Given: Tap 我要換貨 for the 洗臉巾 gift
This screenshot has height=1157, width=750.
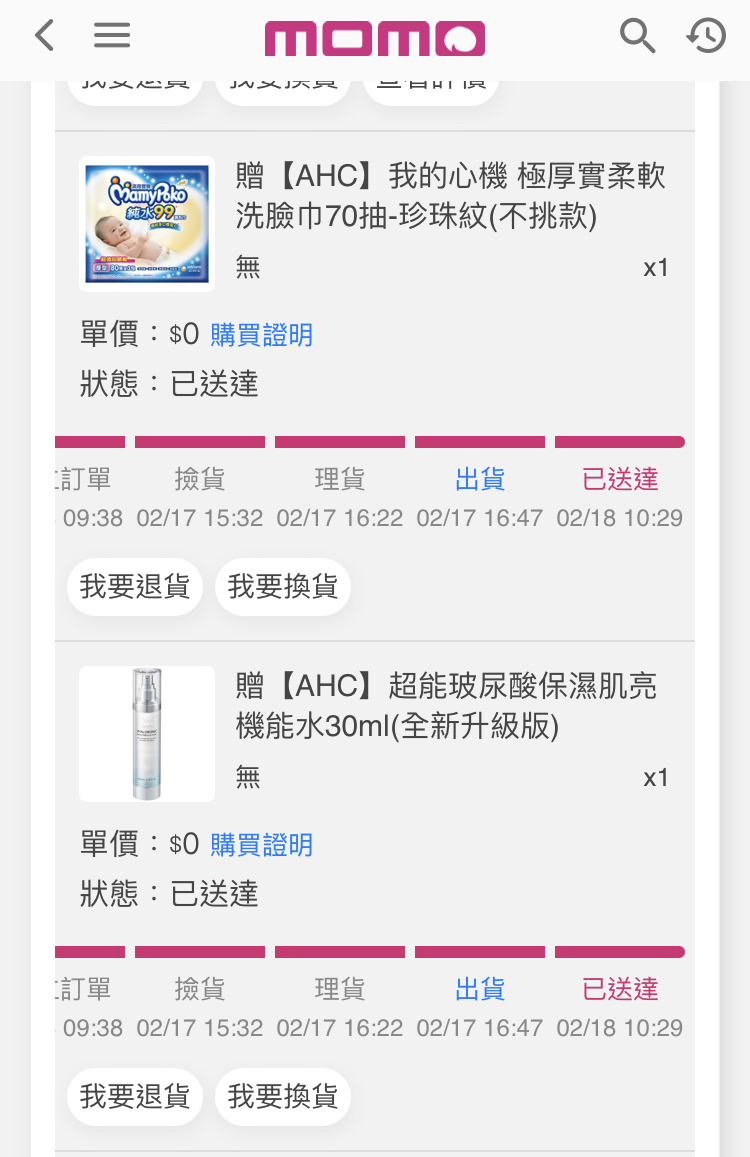Looking at the screenshot, I should [x=283, y=586].
